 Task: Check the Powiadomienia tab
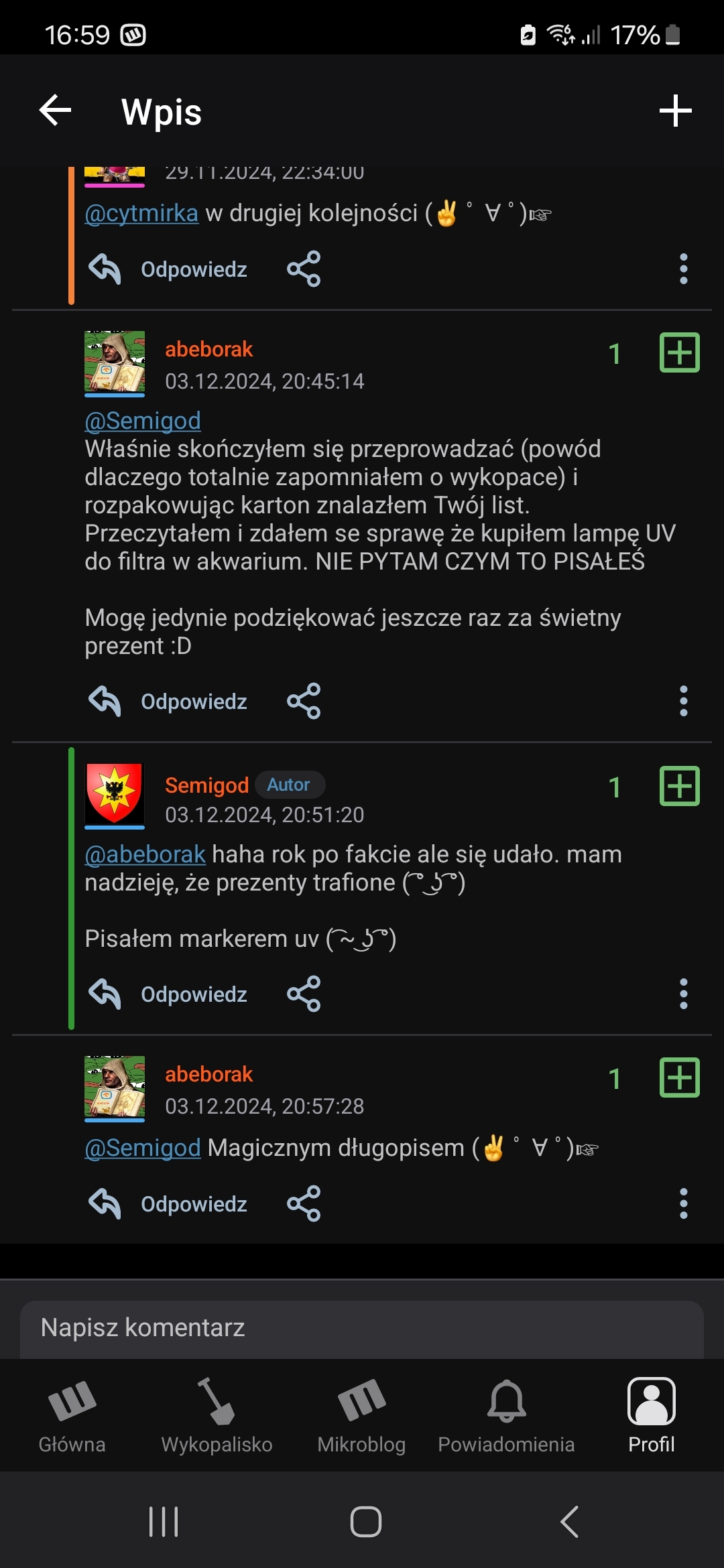coord(506,1415)
